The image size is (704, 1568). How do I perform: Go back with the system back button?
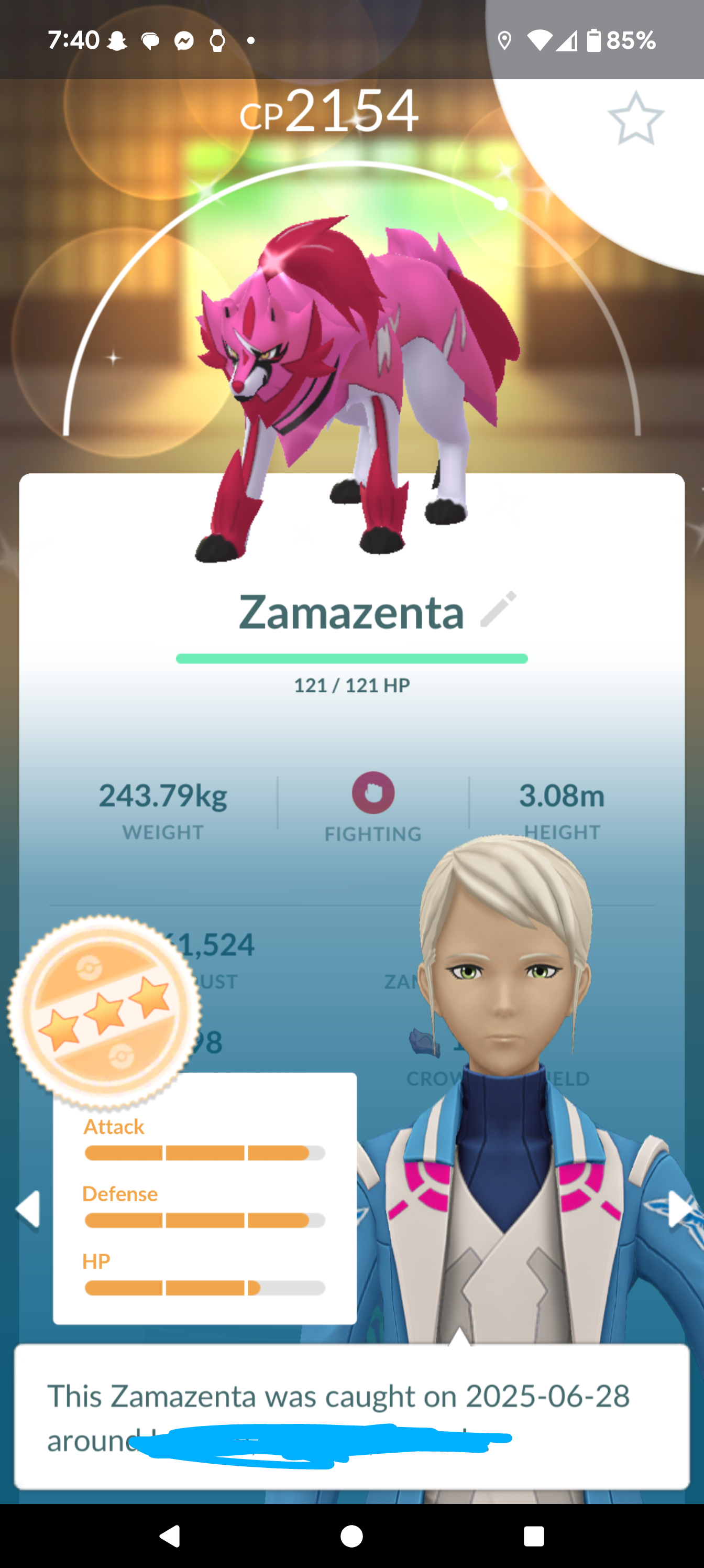(x=170, y=1535)
